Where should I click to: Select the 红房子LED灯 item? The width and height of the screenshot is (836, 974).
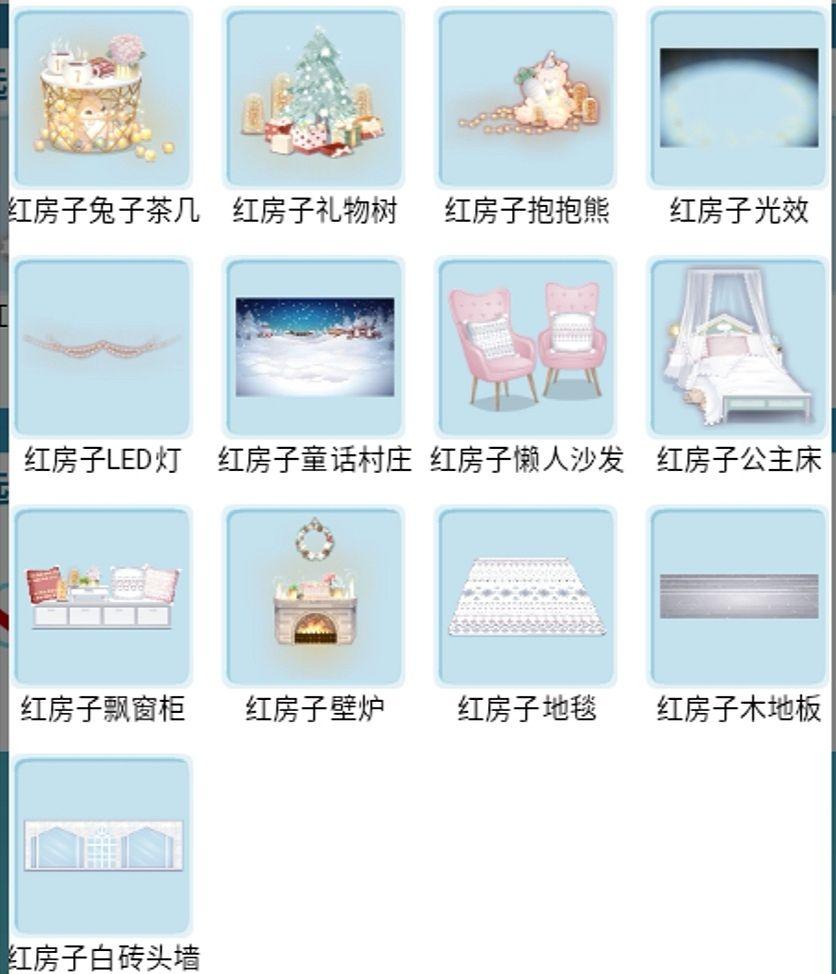coord(103,347)
